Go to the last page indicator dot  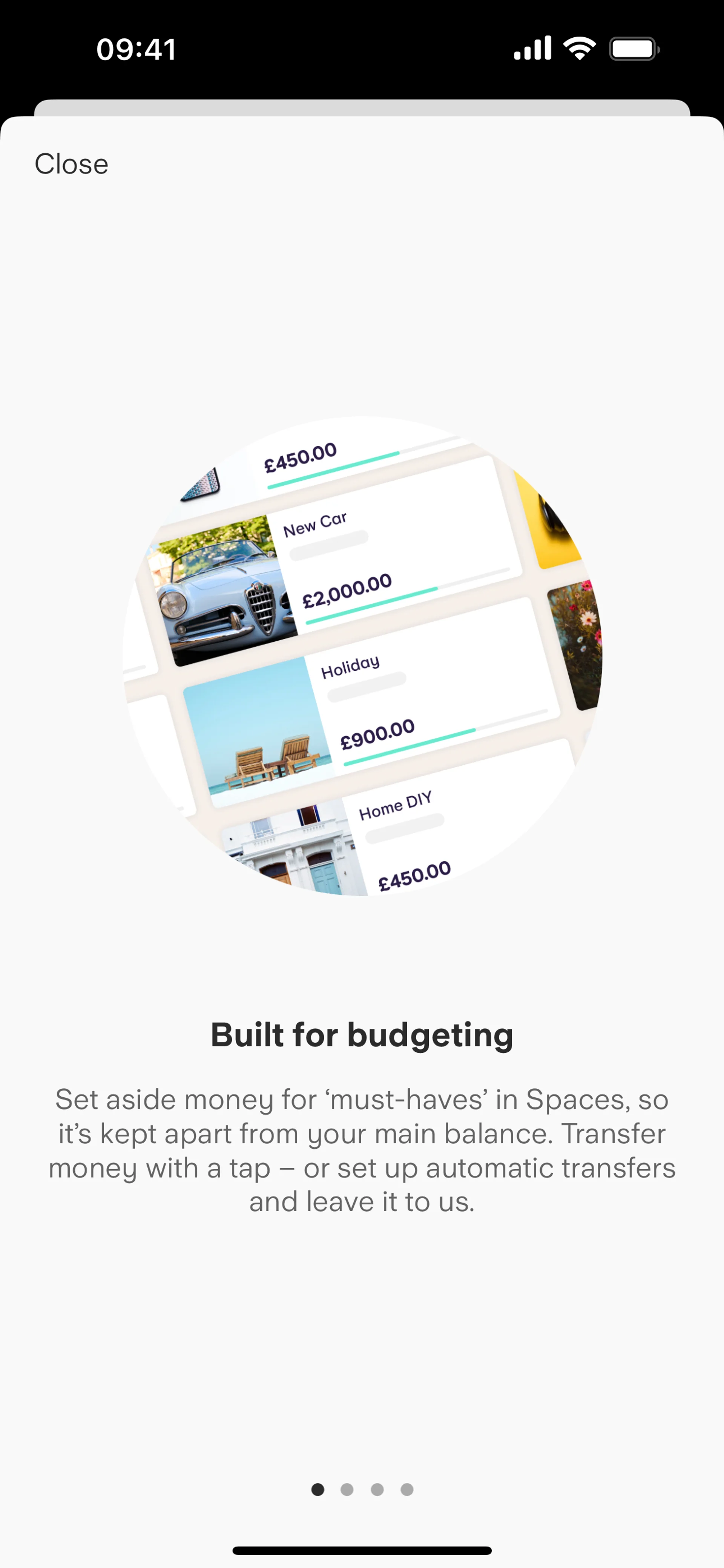(x=407, y=1490)
